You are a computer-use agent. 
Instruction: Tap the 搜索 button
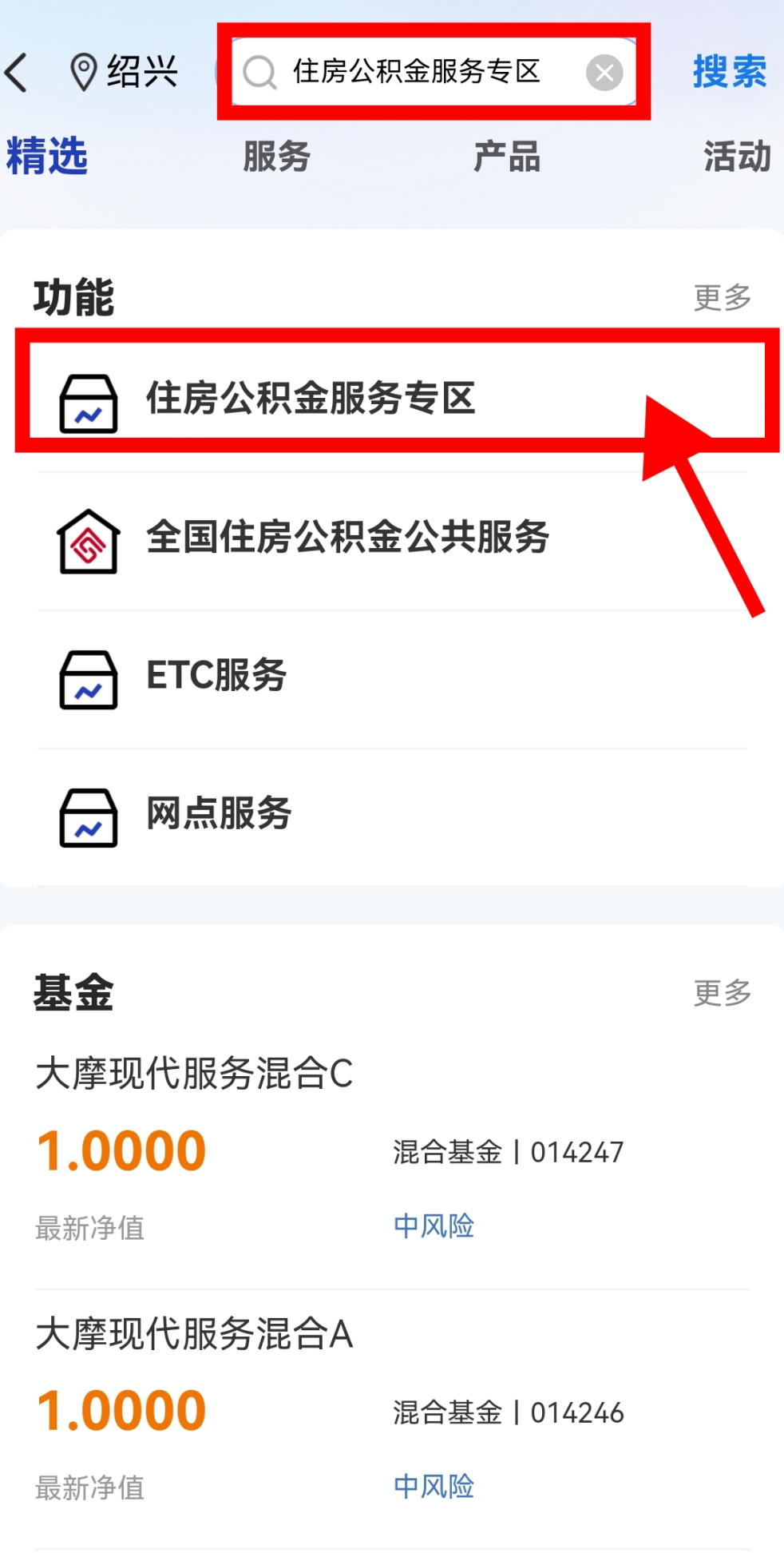click(x=729, y=72)
